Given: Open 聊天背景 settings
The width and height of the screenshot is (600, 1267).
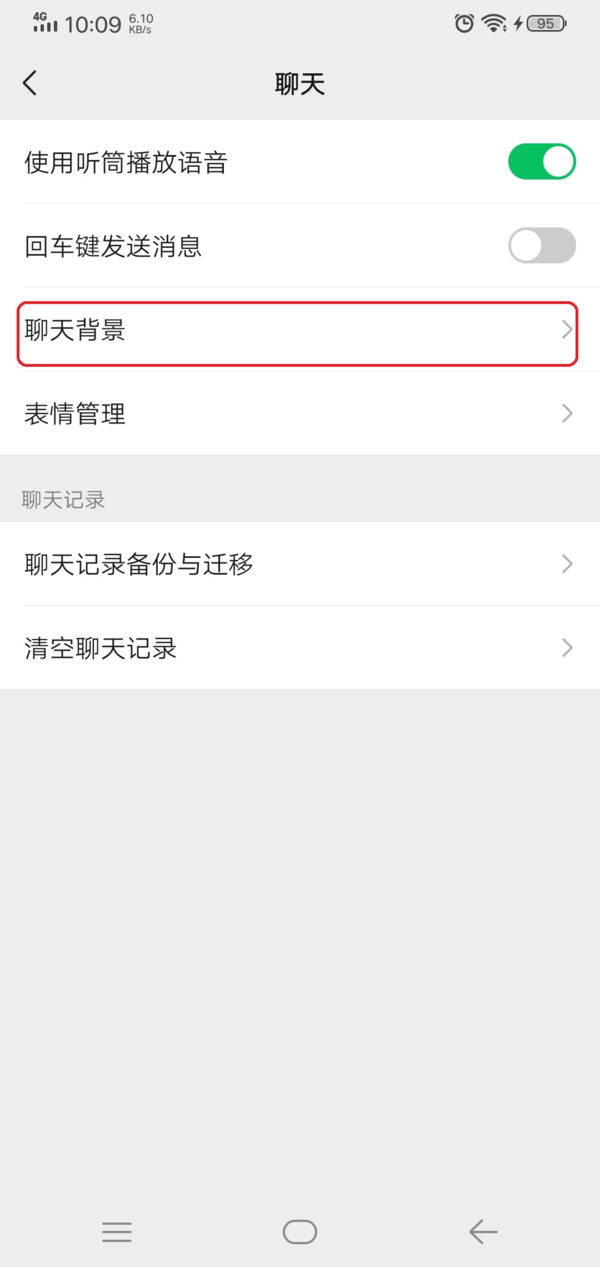Looking at the screenshot, I should click(x=298, y=330).
